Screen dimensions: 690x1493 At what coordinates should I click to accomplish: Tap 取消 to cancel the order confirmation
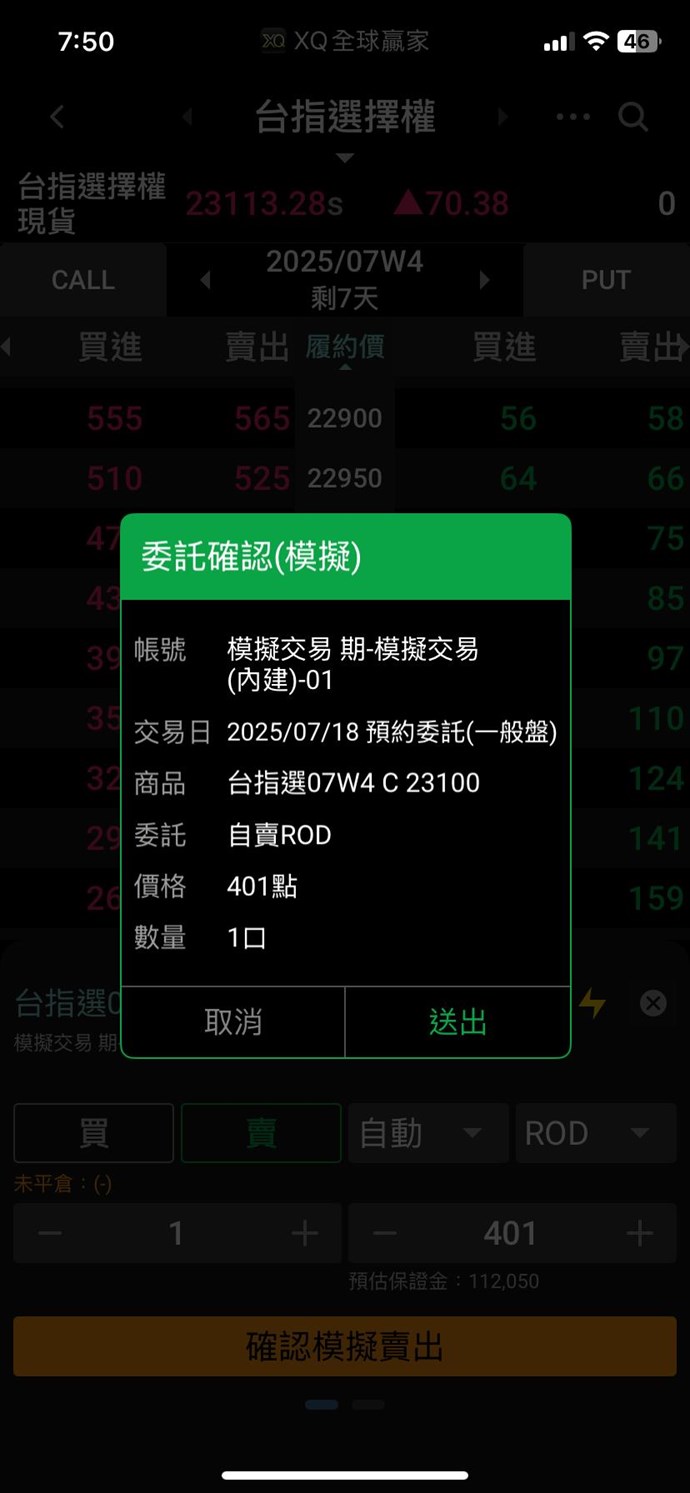(x=233, y=1022)
